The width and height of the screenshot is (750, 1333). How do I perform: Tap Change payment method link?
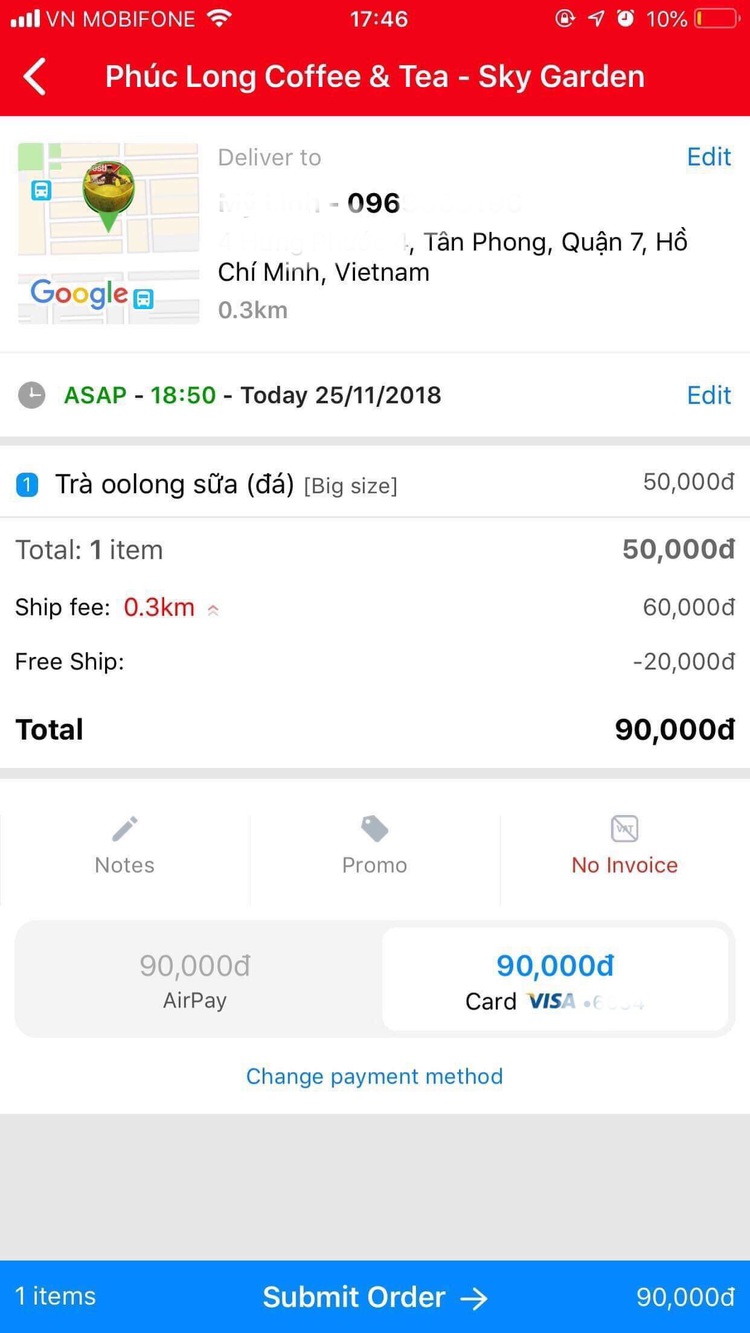[374, 1076]
